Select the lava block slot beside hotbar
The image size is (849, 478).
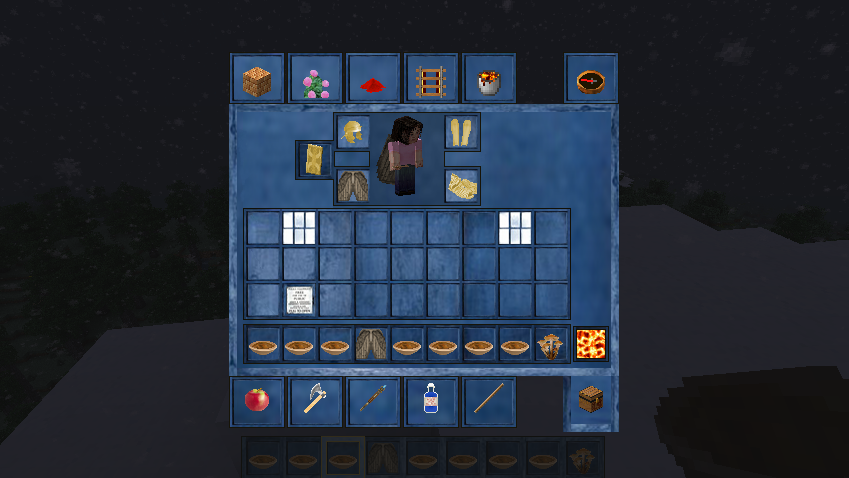click(590, 344)
